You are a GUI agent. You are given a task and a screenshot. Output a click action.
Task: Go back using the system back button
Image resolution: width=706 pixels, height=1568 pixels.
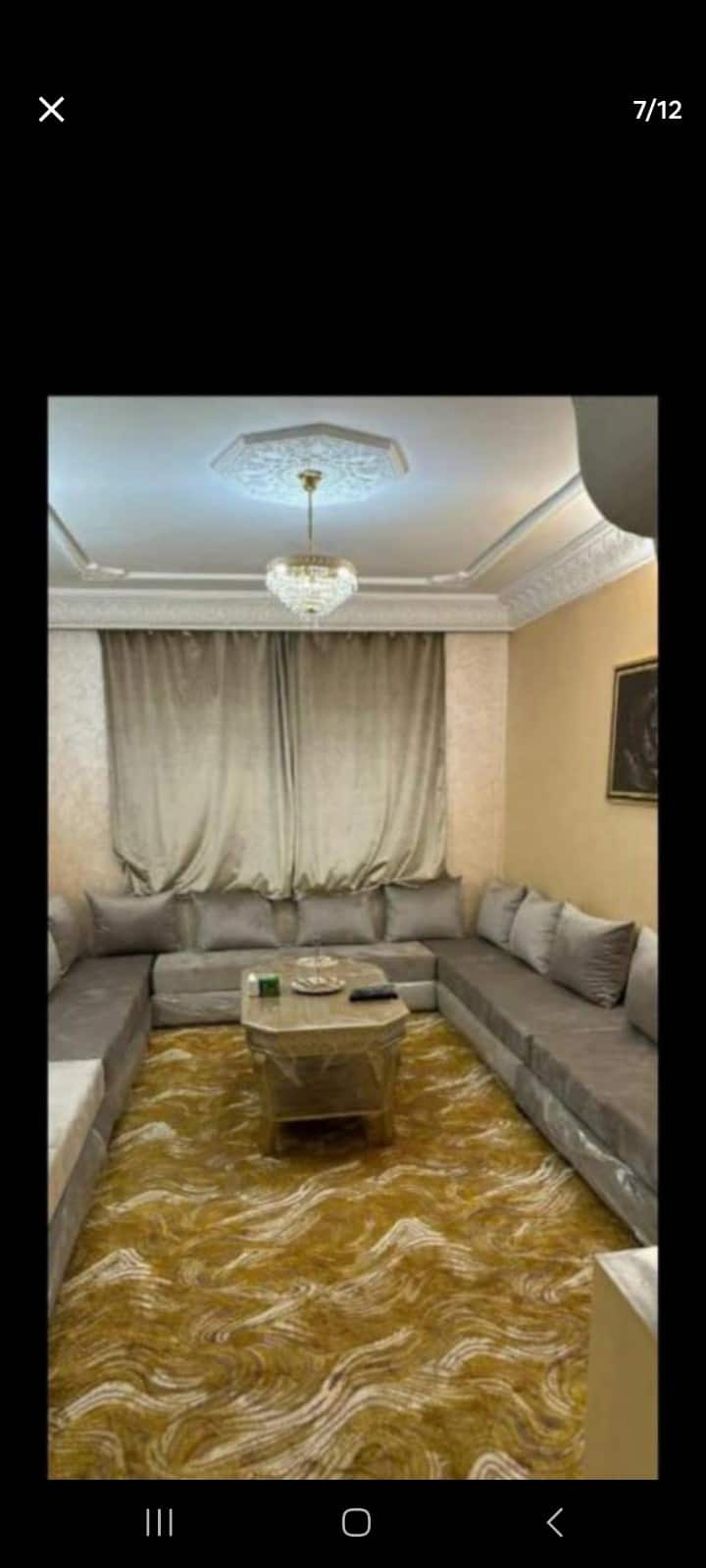[x=554, y=1522]
